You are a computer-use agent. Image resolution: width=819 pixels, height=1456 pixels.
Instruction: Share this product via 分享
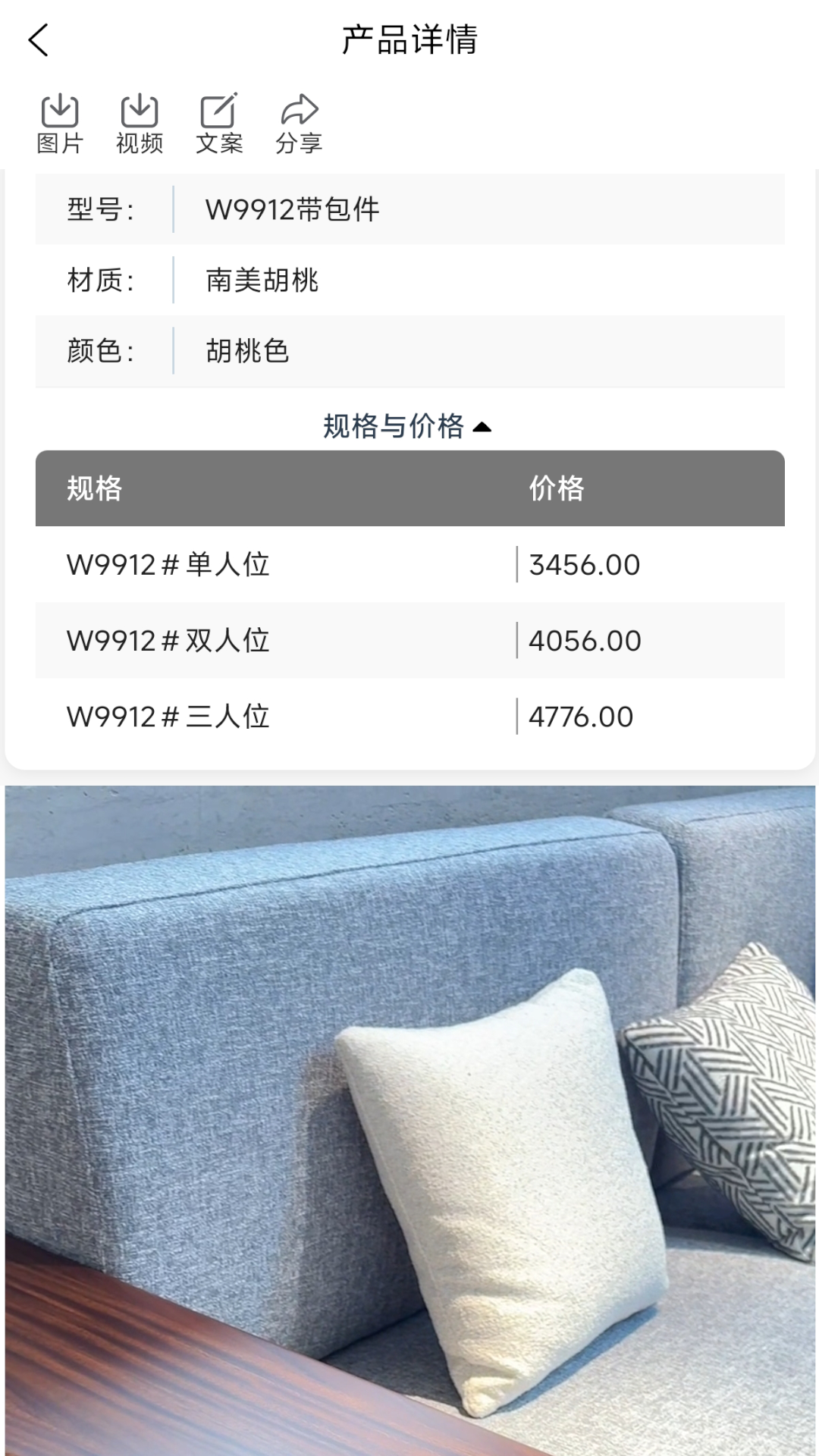point(299,124)
